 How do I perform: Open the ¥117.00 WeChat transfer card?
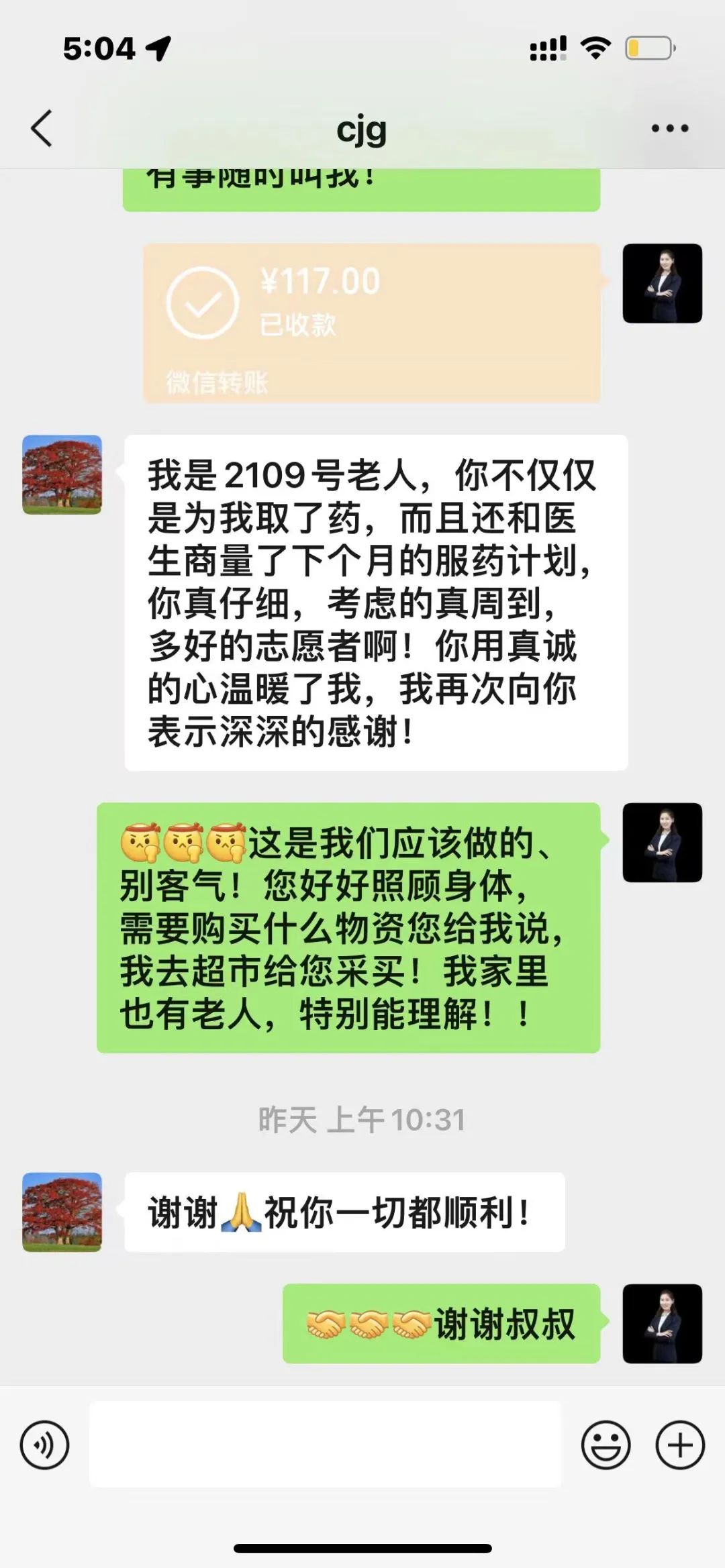(x=371, y=323)
